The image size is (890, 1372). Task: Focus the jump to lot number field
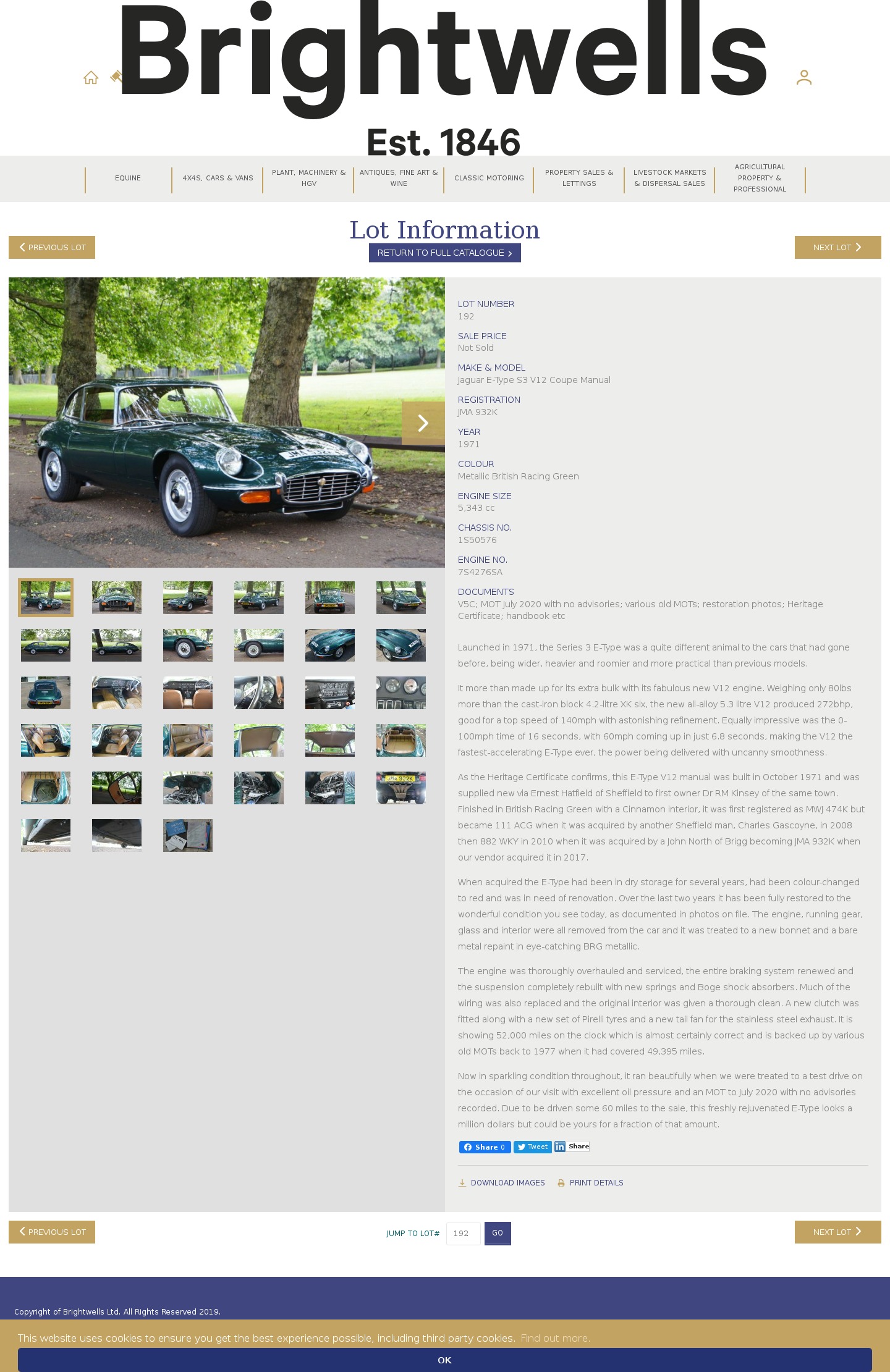[x=463, y=1234]
